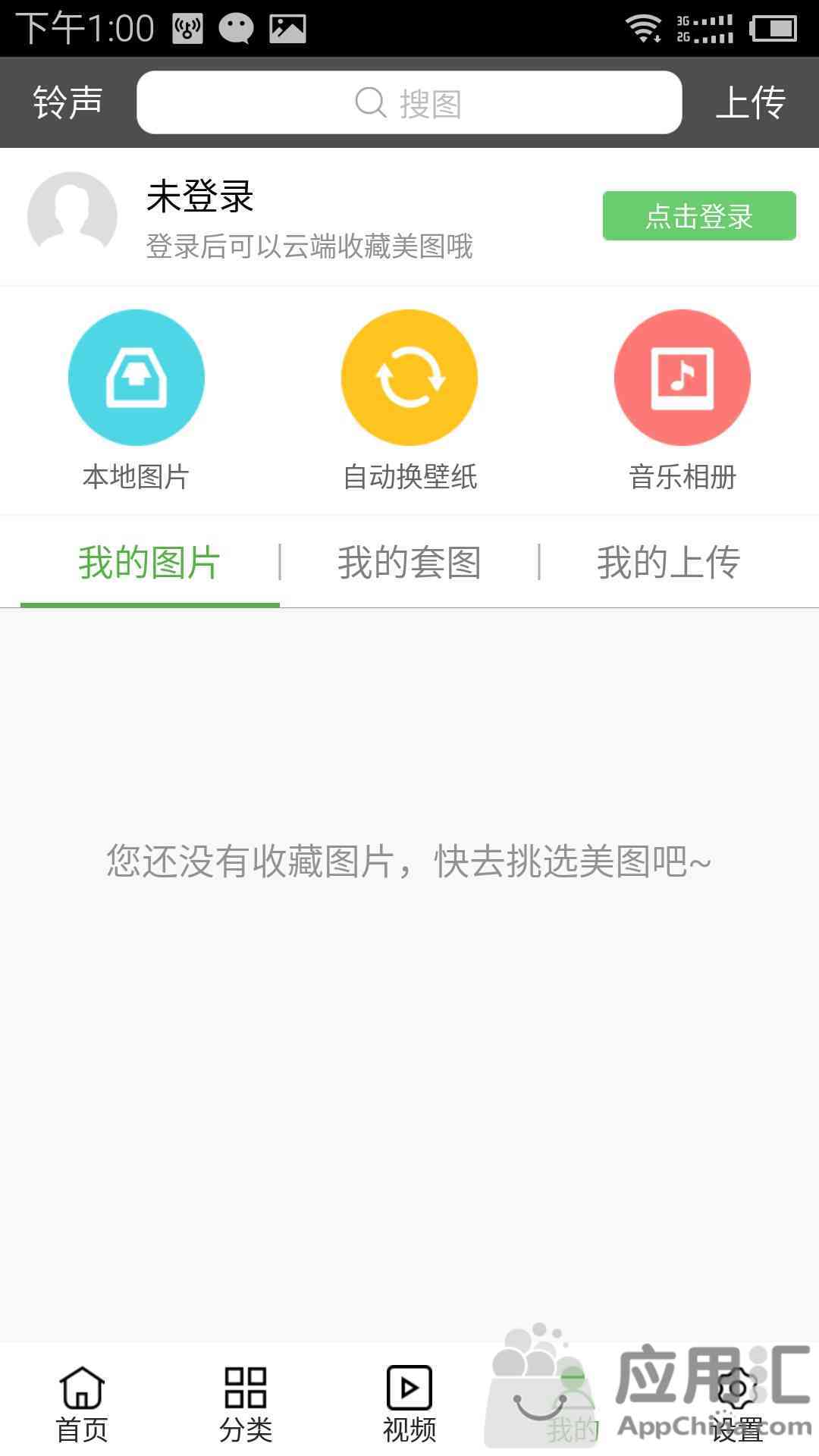Screen dimensions: 819x1456
Task: Switch to the 视频 video tab
Action: 409,1404
